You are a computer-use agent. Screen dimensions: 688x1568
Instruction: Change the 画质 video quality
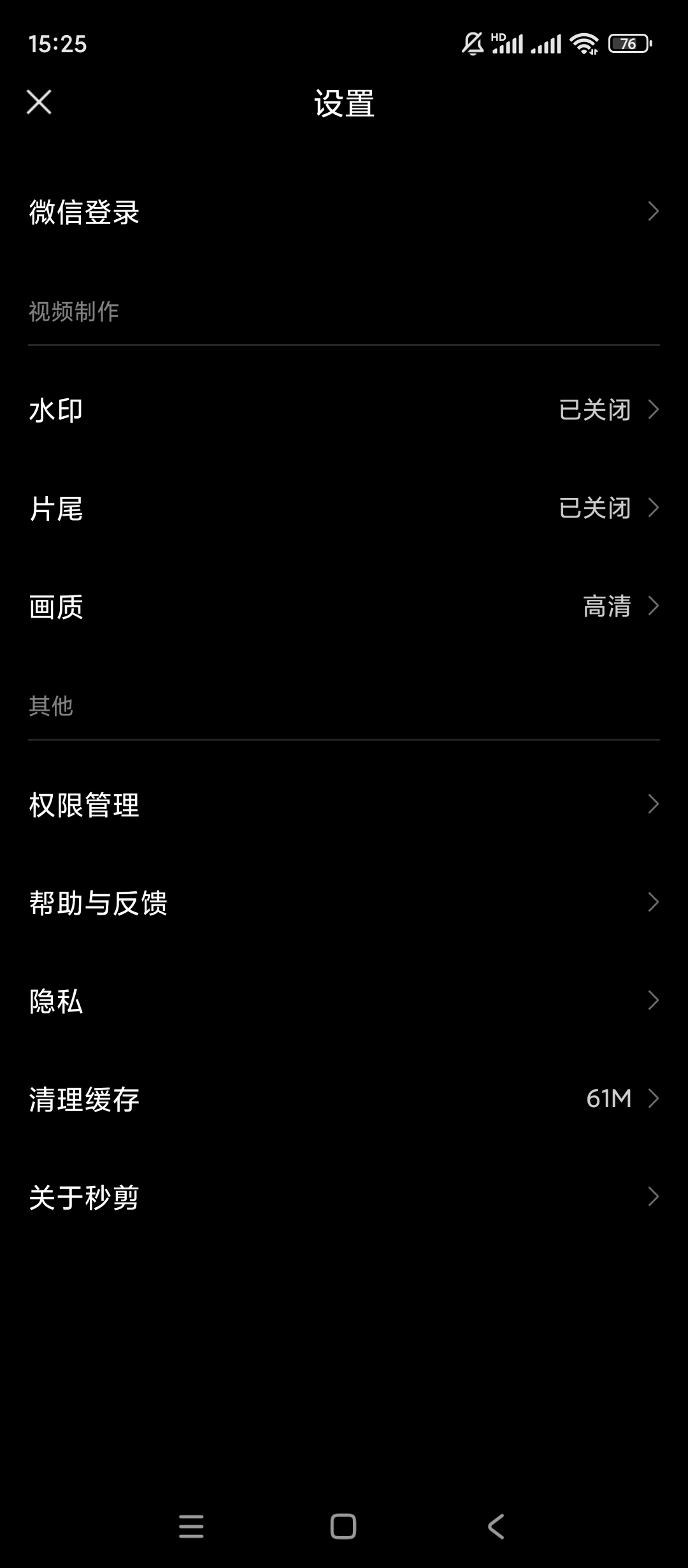pos(344,606)
